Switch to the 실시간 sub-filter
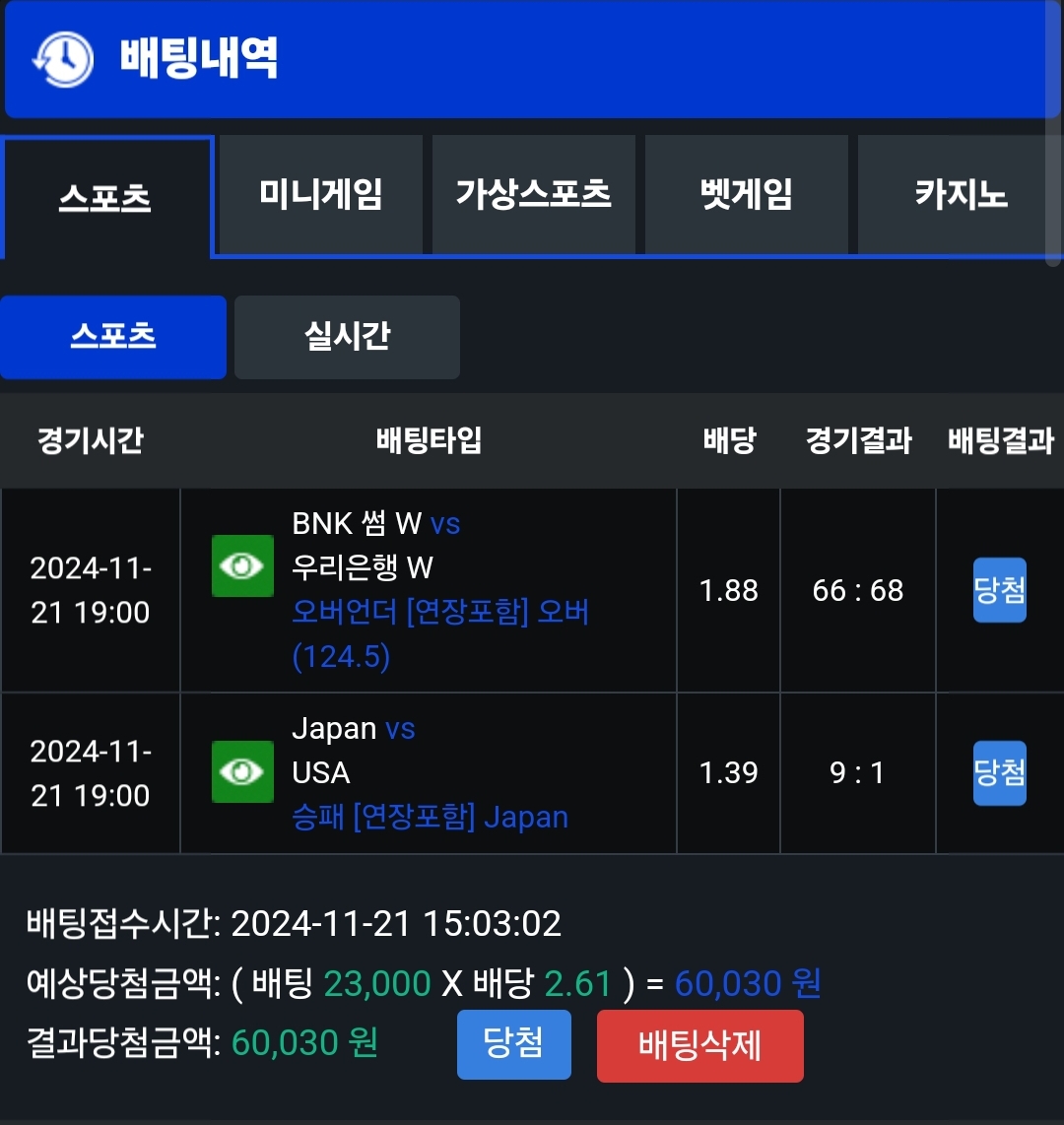Viewport: 1064px width, 1125px height. (347, 337)
